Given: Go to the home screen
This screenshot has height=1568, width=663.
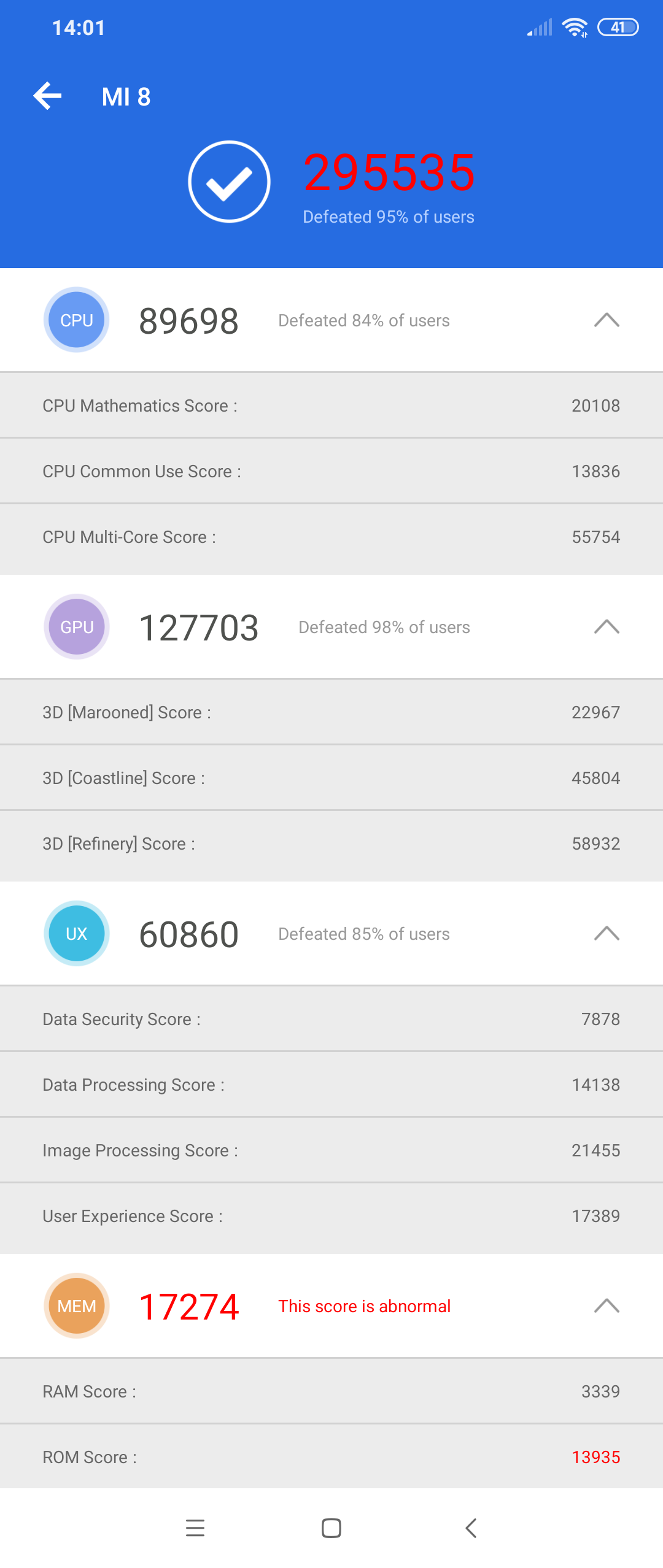Looking at the screenshot, I should pos(331,1528).
